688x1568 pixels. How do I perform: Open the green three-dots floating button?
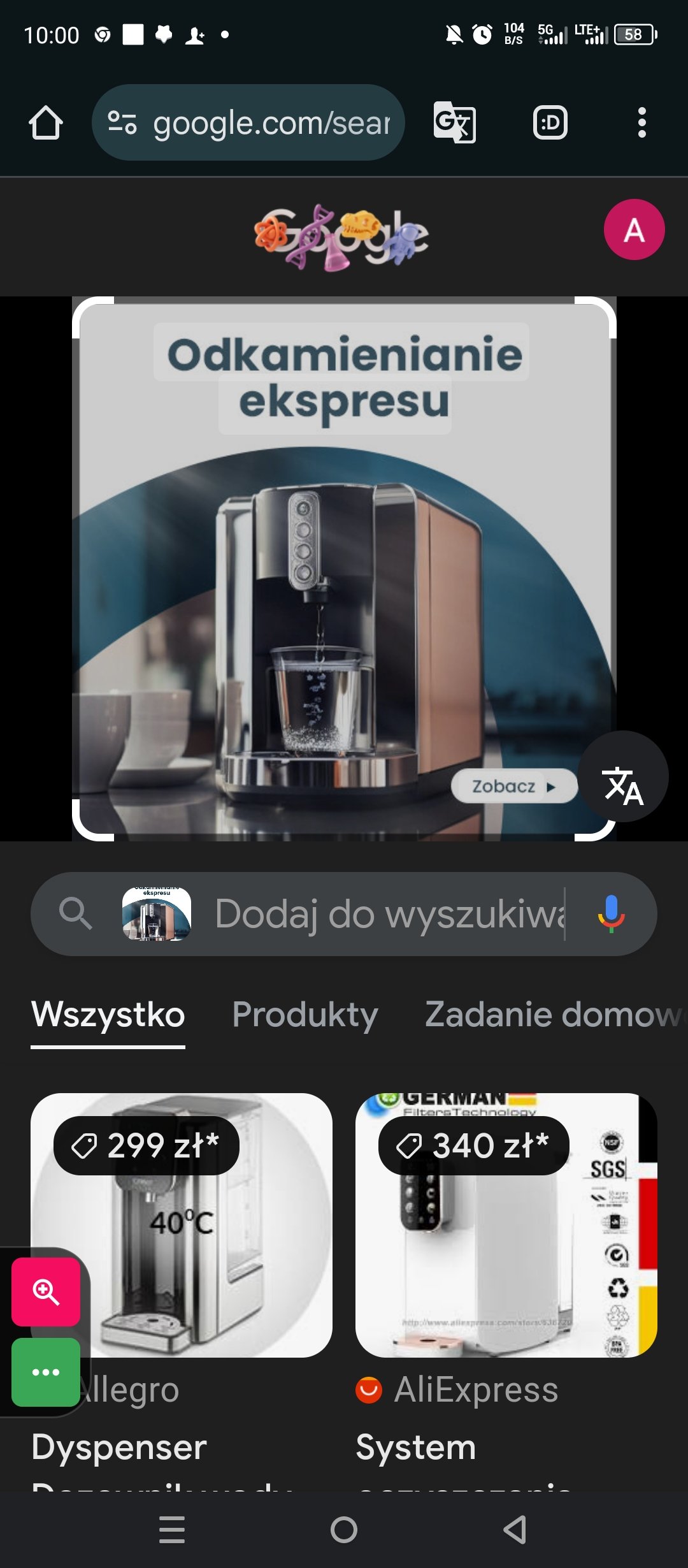click(x=46, y=1372)
